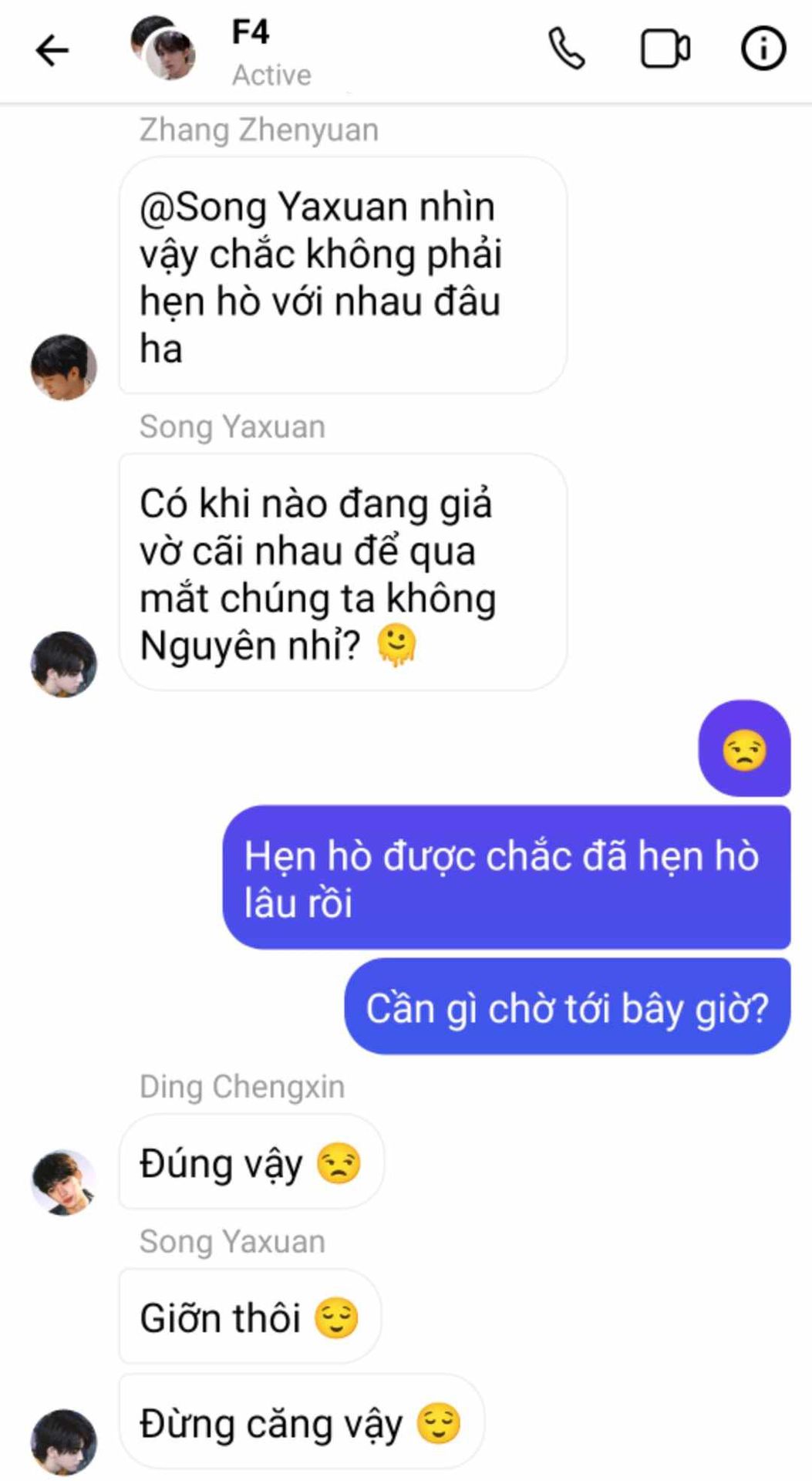The image size is (812, 1481).
Task: Tap Zhang Zhenyuan's avatar beside his message
Action: [x=64, y=367]
